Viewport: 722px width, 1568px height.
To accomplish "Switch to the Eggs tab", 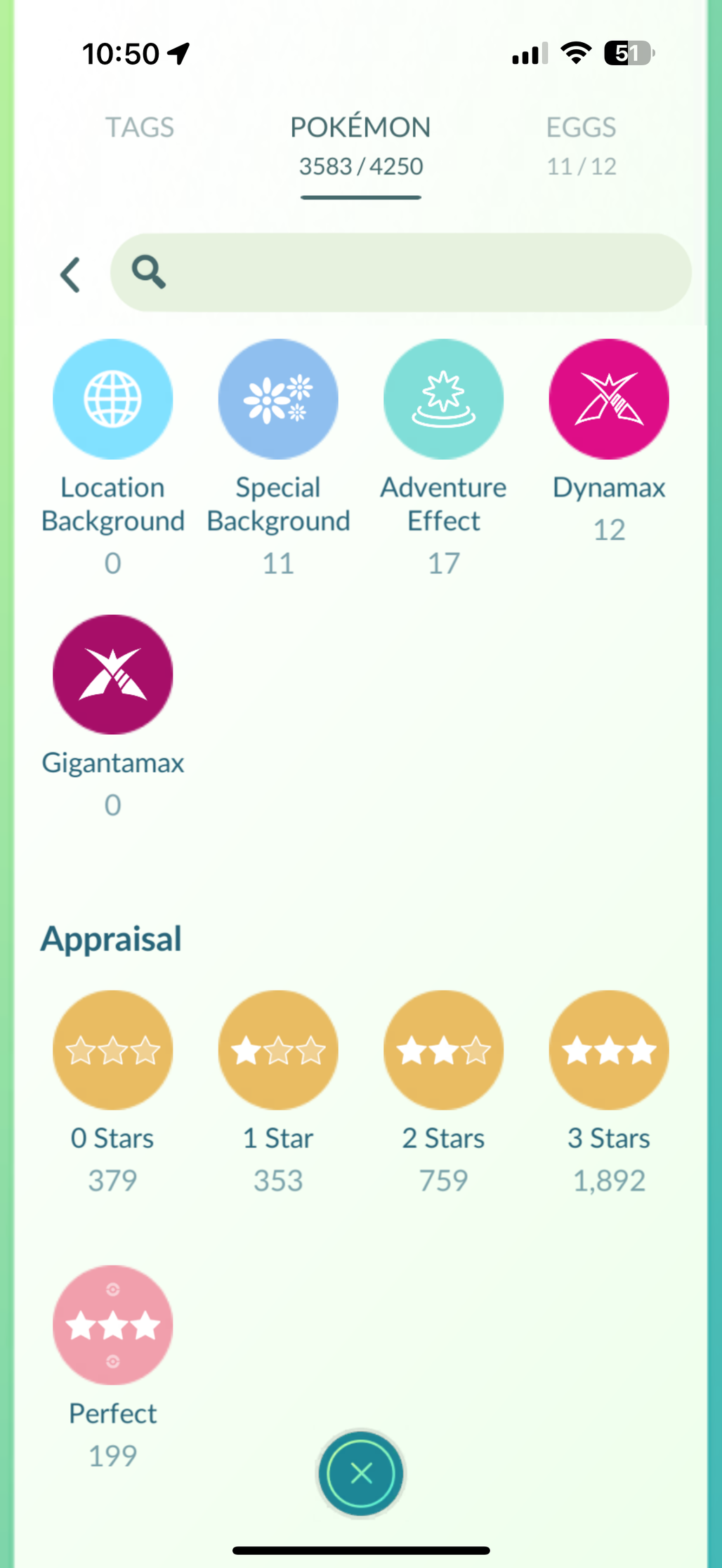I will pyautogui.click(x=582, y=145).
